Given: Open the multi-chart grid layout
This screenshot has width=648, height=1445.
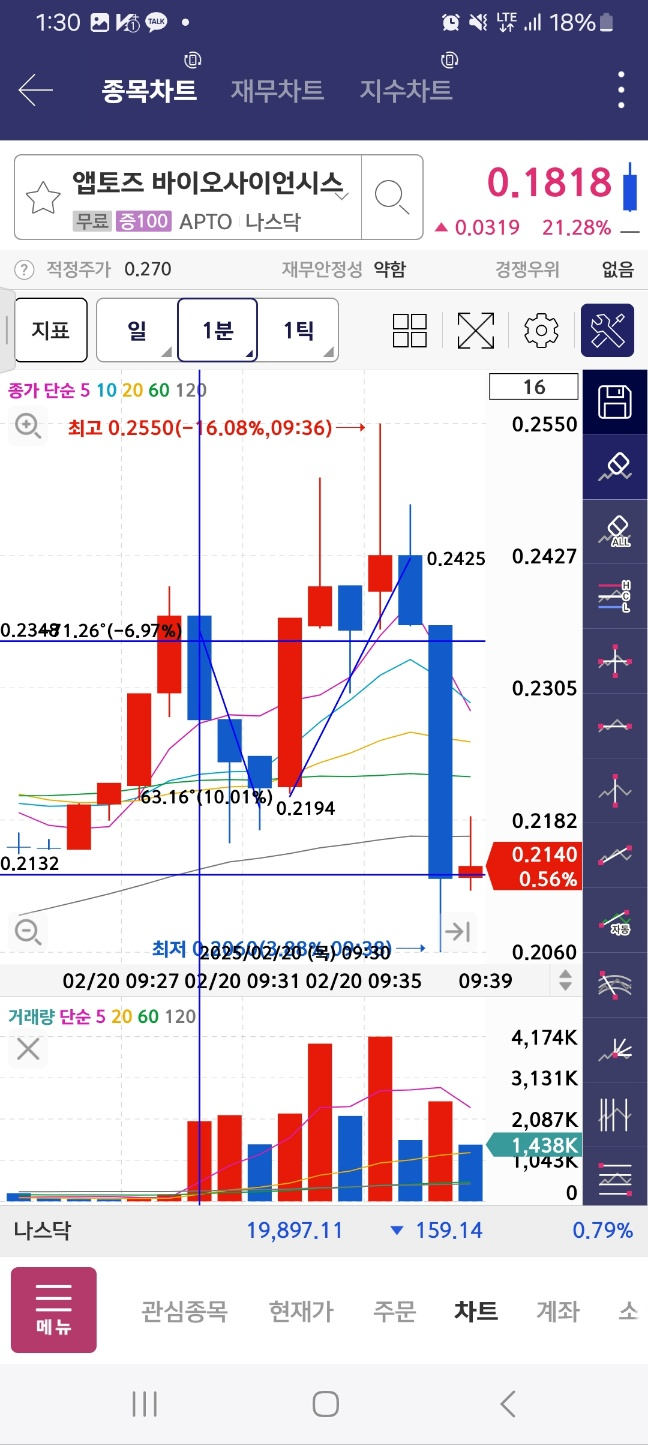Looking at the screenshot, I should pos(410,330).
